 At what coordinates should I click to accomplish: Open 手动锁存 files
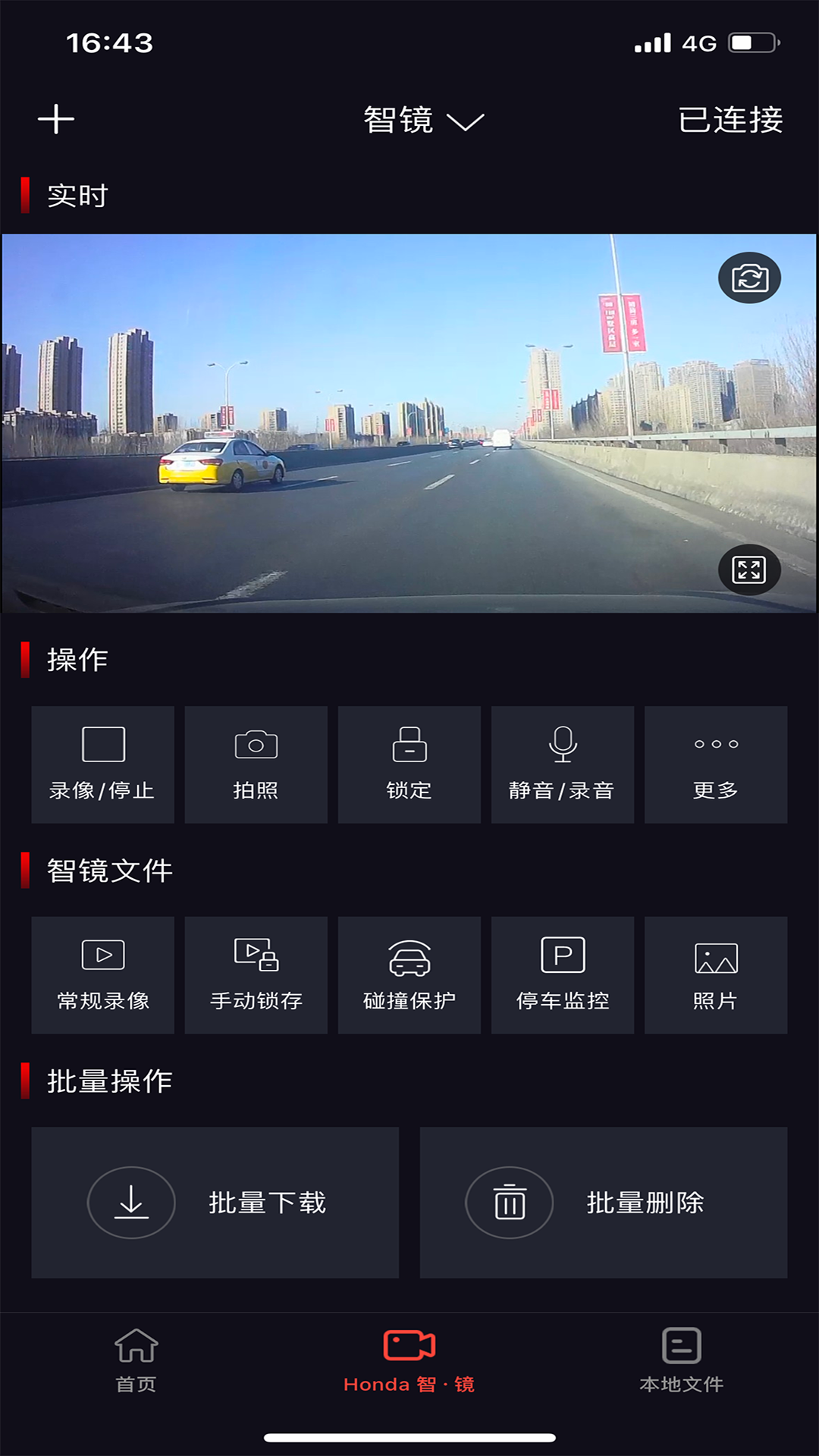tap(256, 975)
